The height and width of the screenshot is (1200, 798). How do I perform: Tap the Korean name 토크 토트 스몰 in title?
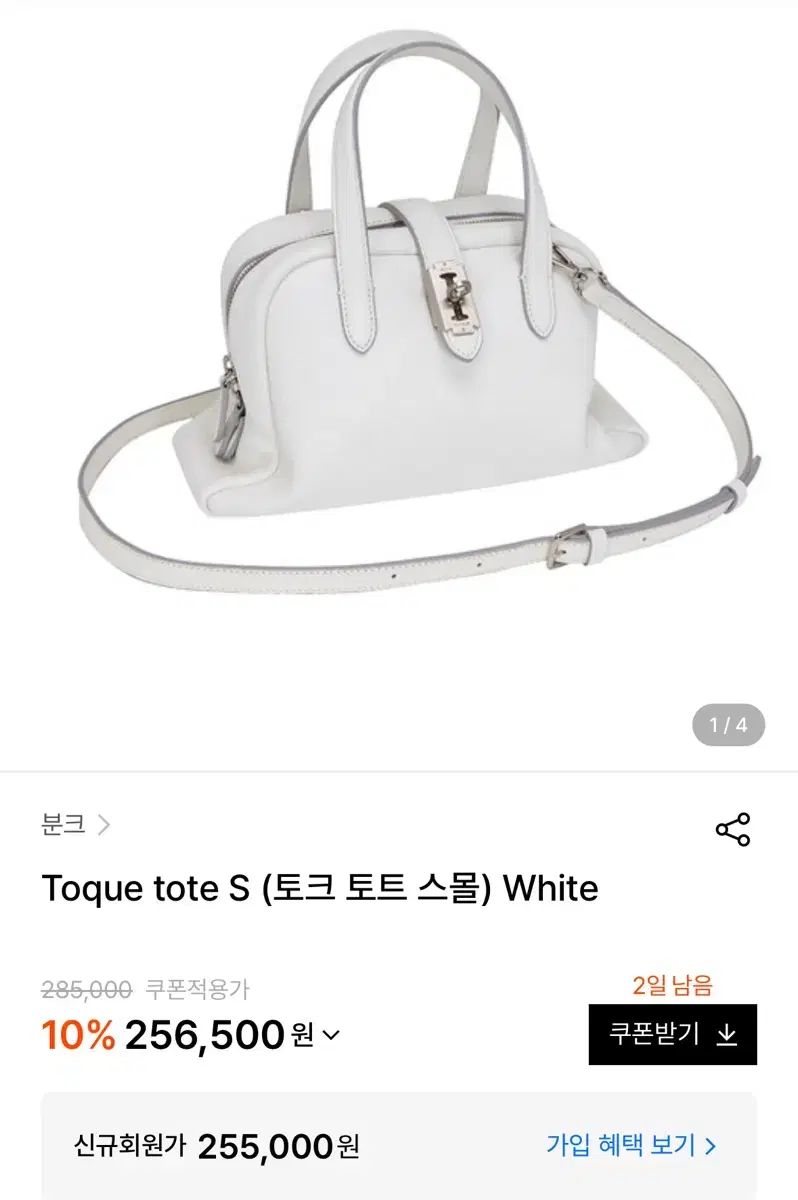374,886
